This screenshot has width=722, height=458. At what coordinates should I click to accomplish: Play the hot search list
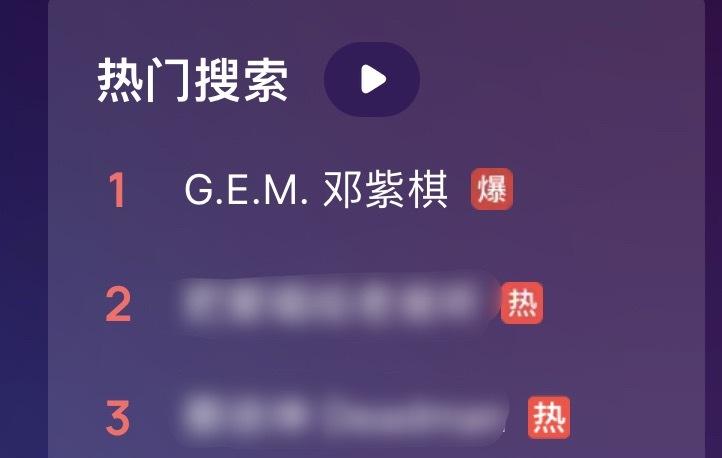tap(372, 79)
